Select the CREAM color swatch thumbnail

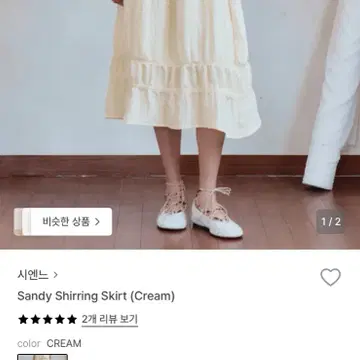[x=43, y=357]
